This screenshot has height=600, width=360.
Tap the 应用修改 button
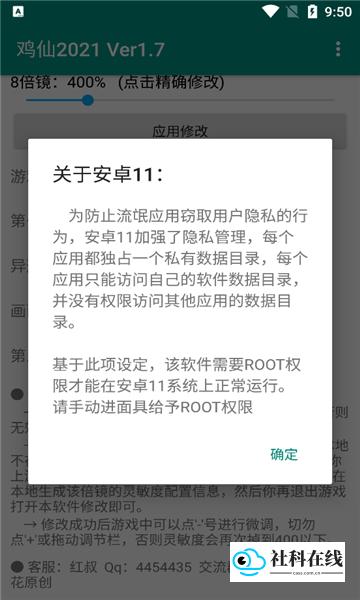tap(180, 131)
